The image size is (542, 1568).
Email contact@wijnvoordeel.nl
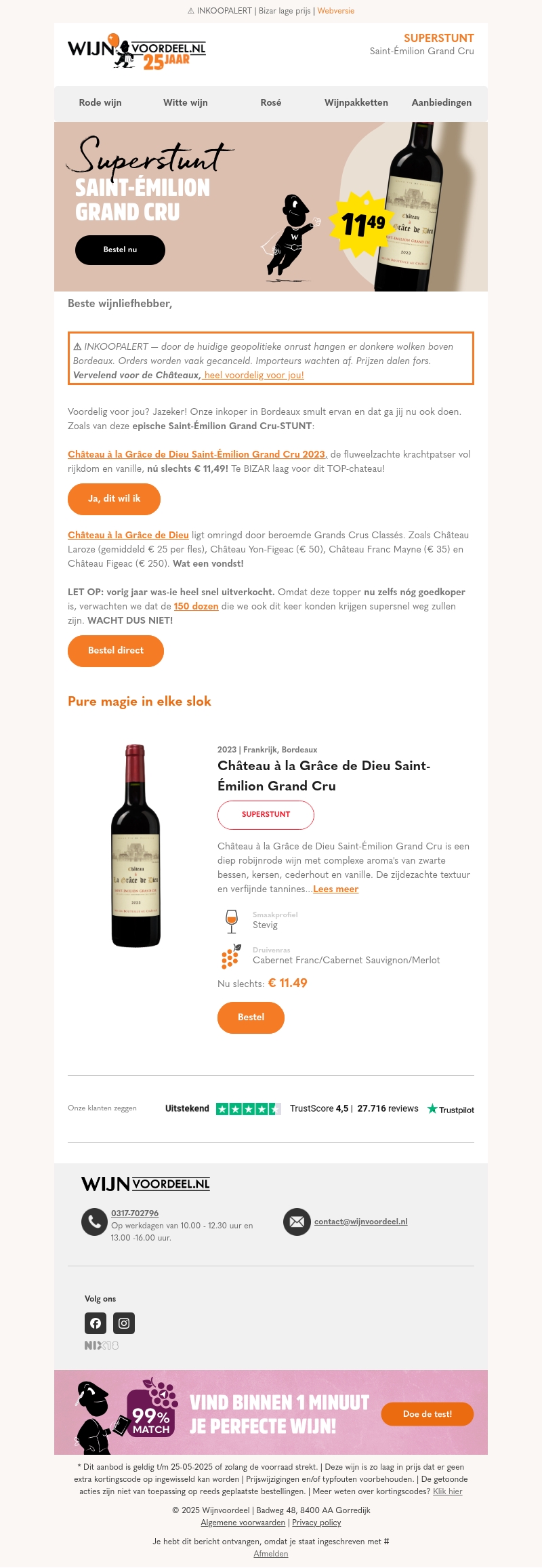(x=360, y=1222)
